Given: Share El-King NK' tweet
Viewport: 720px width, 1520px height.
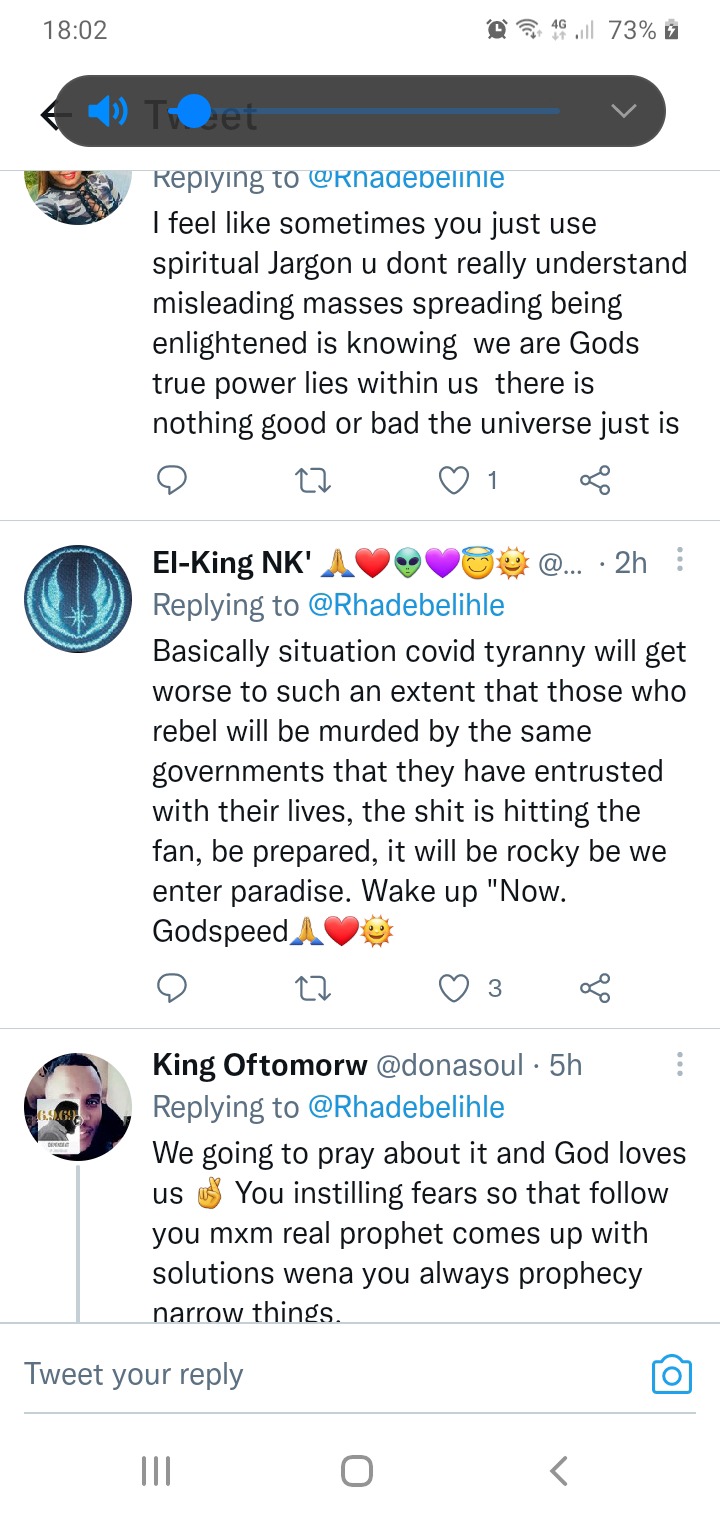Looking at the screenshot, I should coord(595,988).
